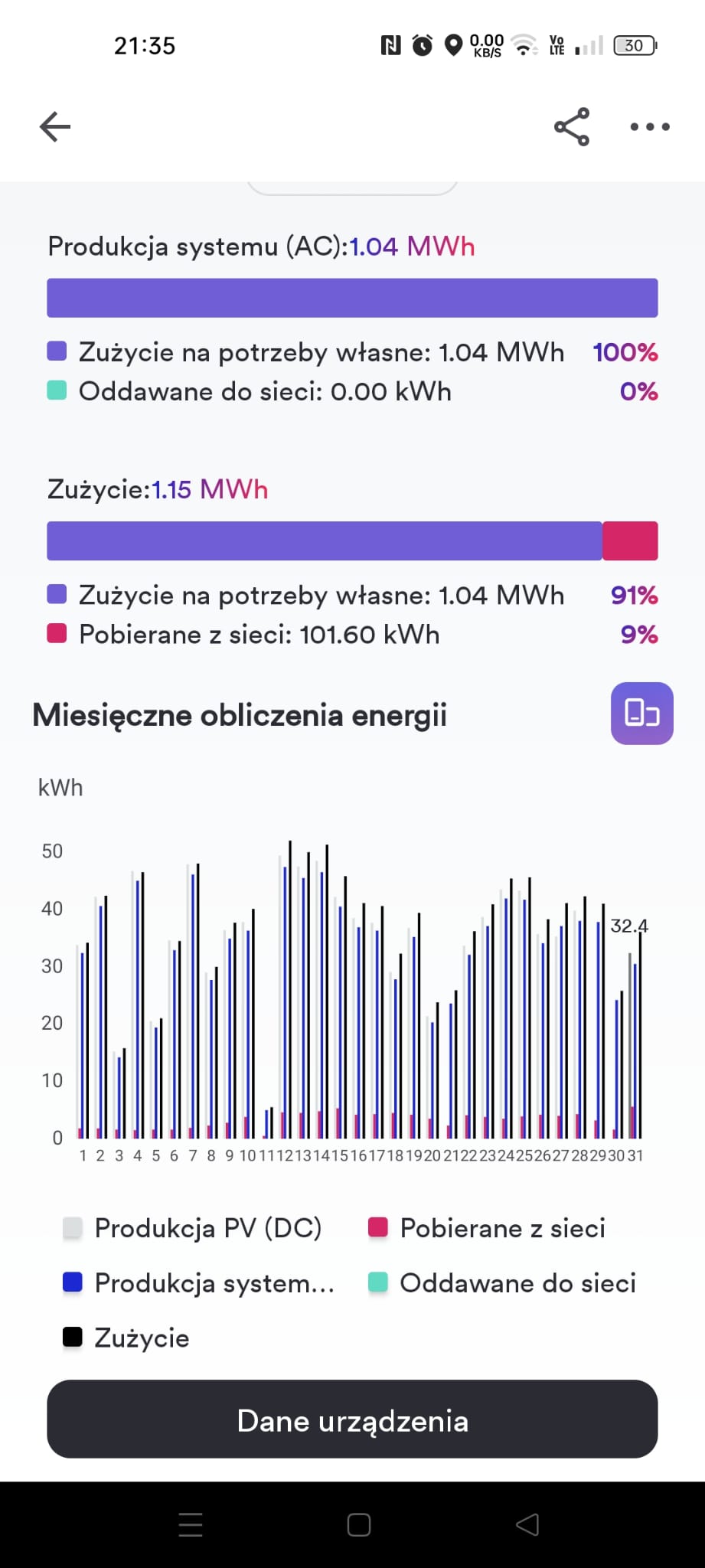This screenshot has height=1568, width=705.
Task: Tap the purple device view toggle button
Action: (641, 713)
